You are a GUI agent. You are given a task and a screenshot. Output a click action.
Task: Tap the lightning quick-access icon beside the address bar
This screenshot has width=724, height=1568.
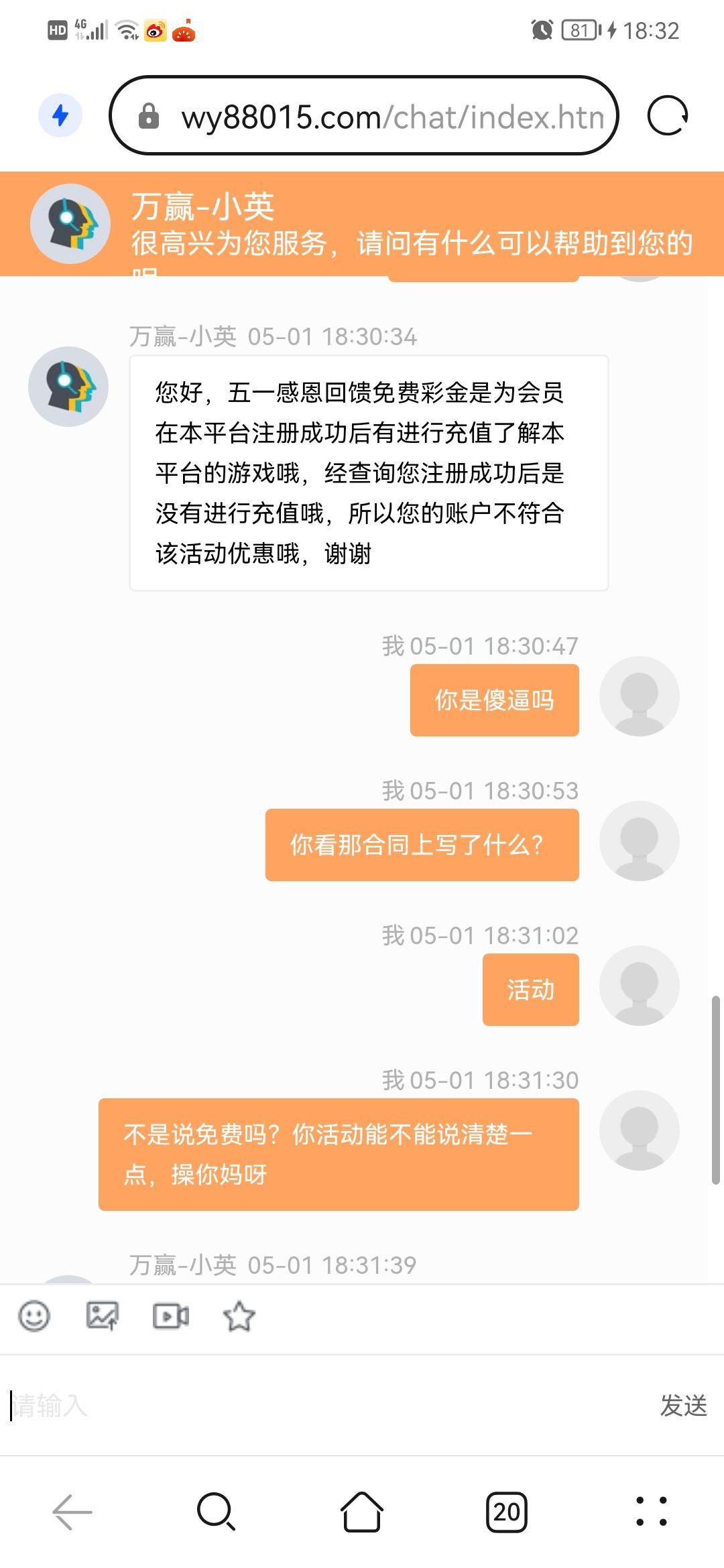[x=60, y=115]
